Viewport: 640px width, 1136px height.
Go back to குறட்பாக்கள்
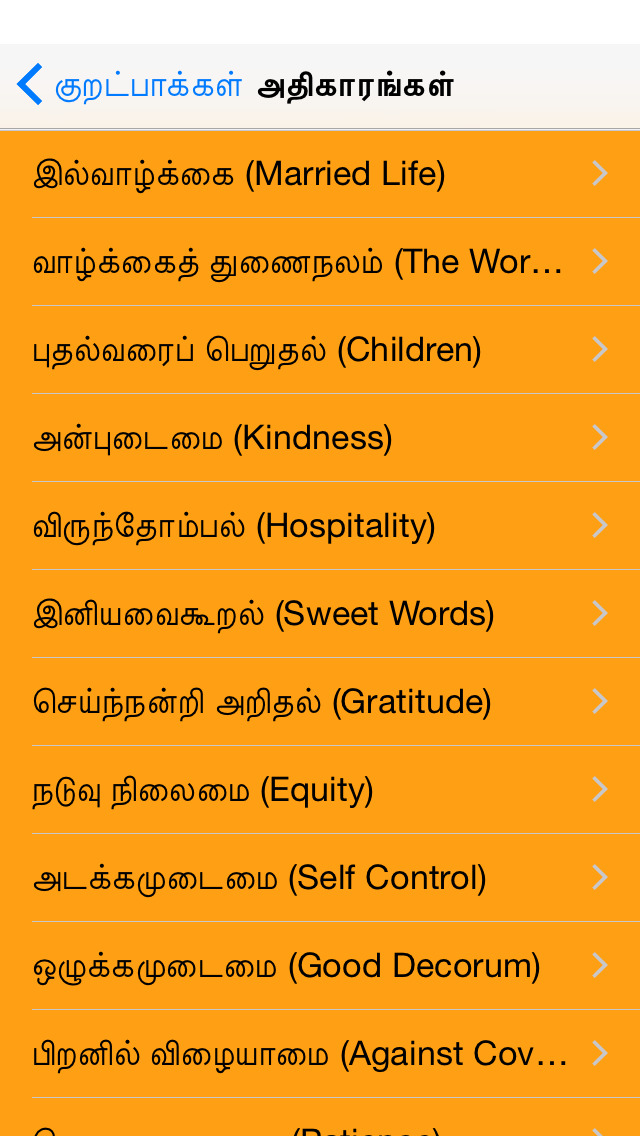129,85
